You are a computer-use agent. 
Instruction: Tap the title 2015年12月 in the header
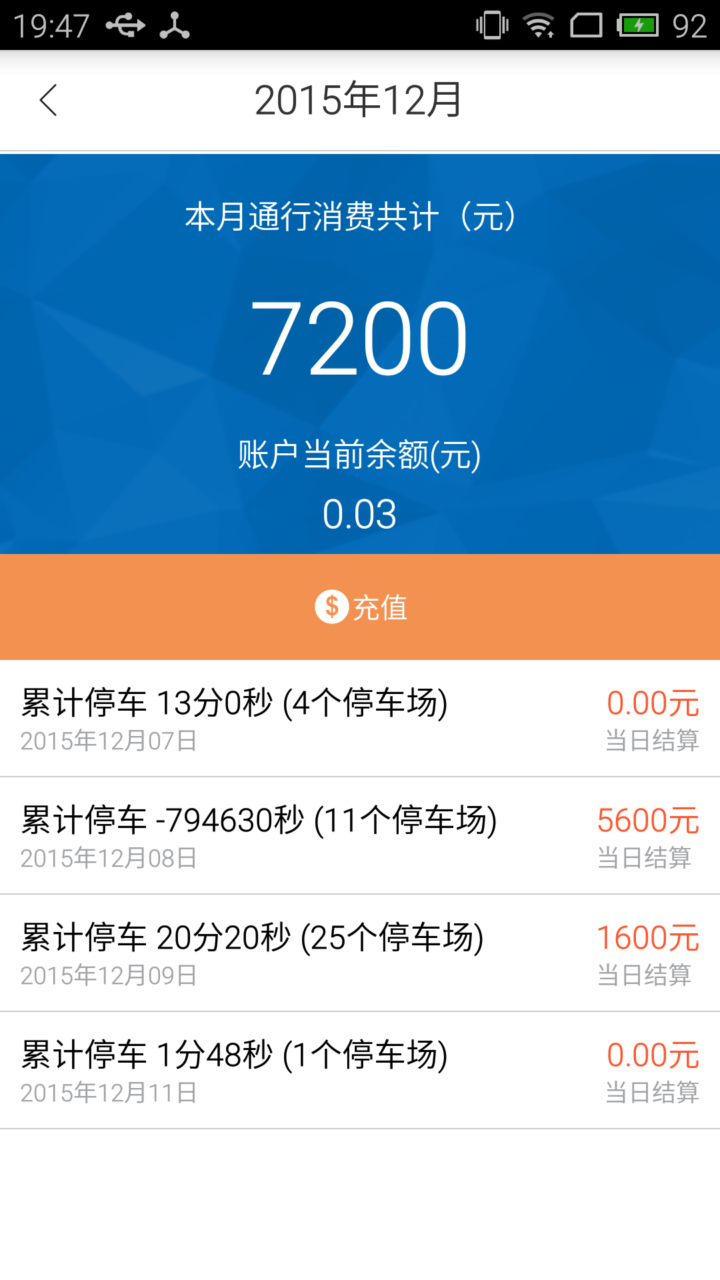pos(360,101)
